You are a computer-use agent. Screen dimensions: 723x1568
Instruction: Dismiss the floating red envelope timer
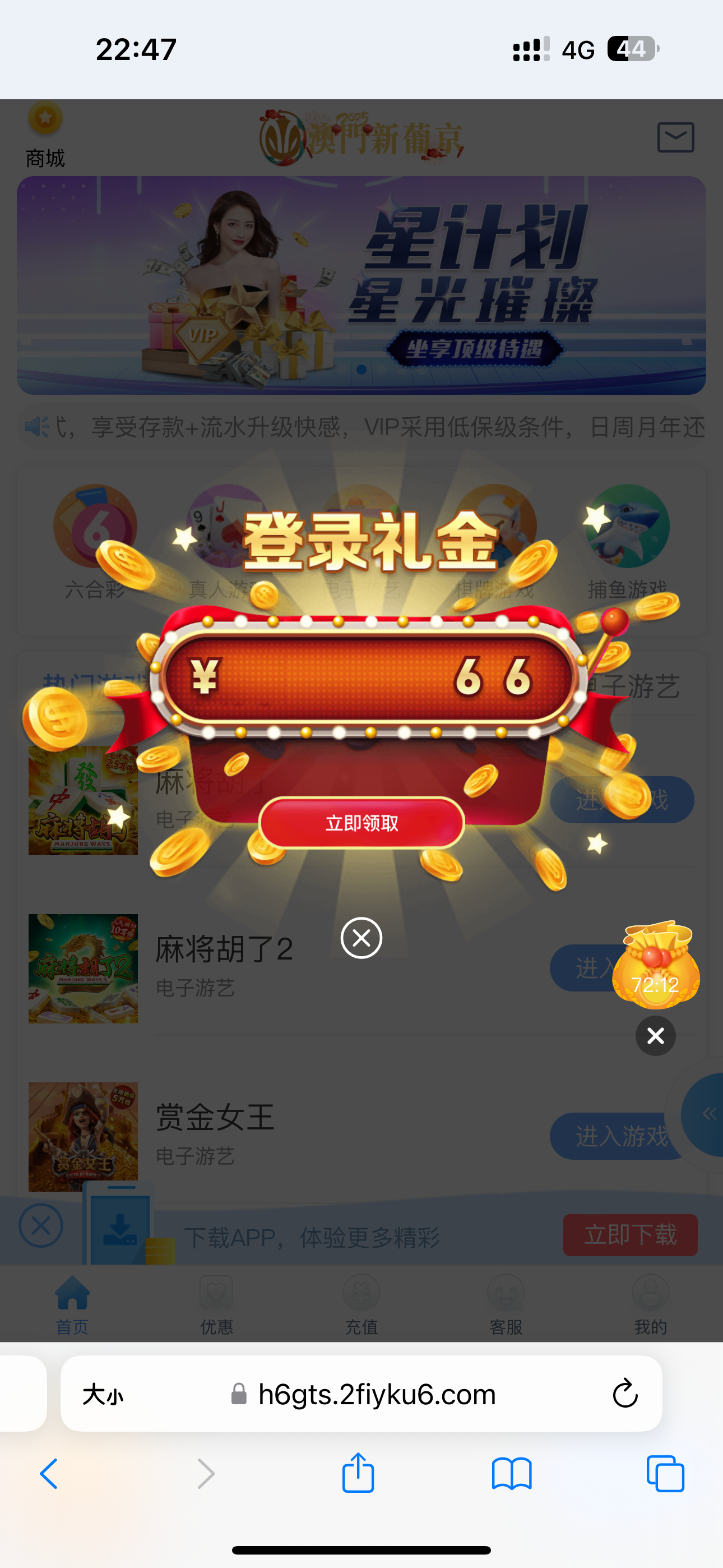pos(655,1036)
